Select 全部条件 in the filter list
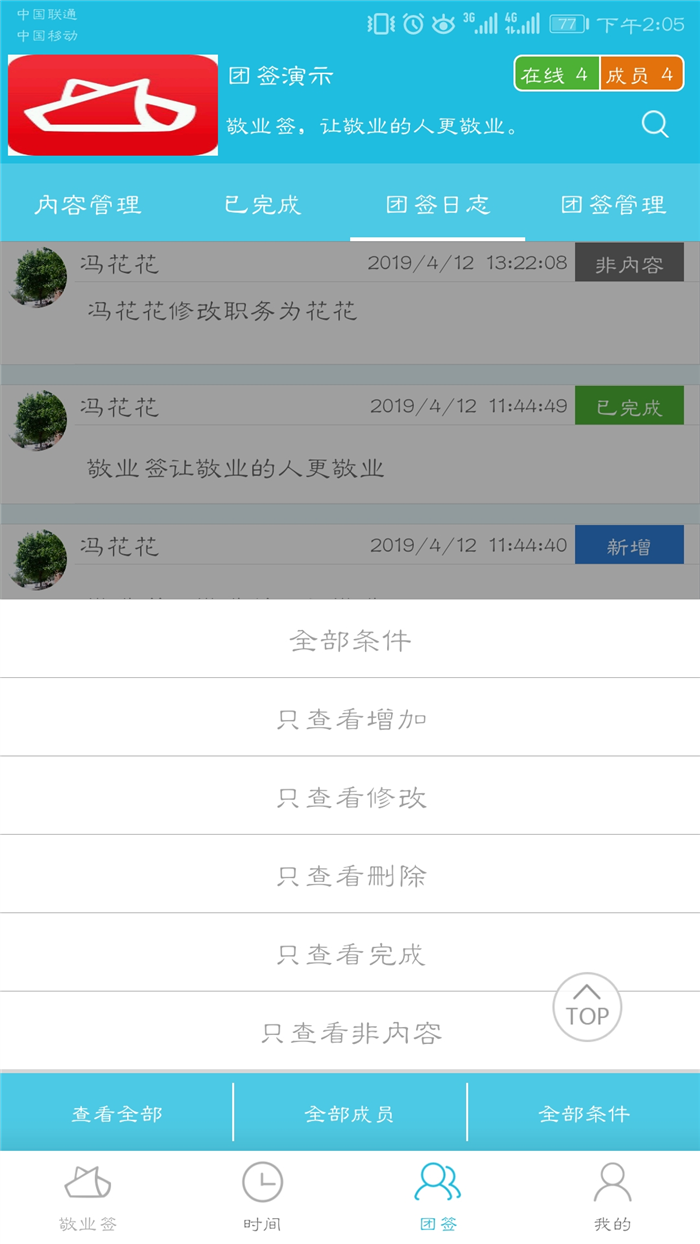Image resolution: width=700 pixels, height=1244 pixels. coord(350,639)
